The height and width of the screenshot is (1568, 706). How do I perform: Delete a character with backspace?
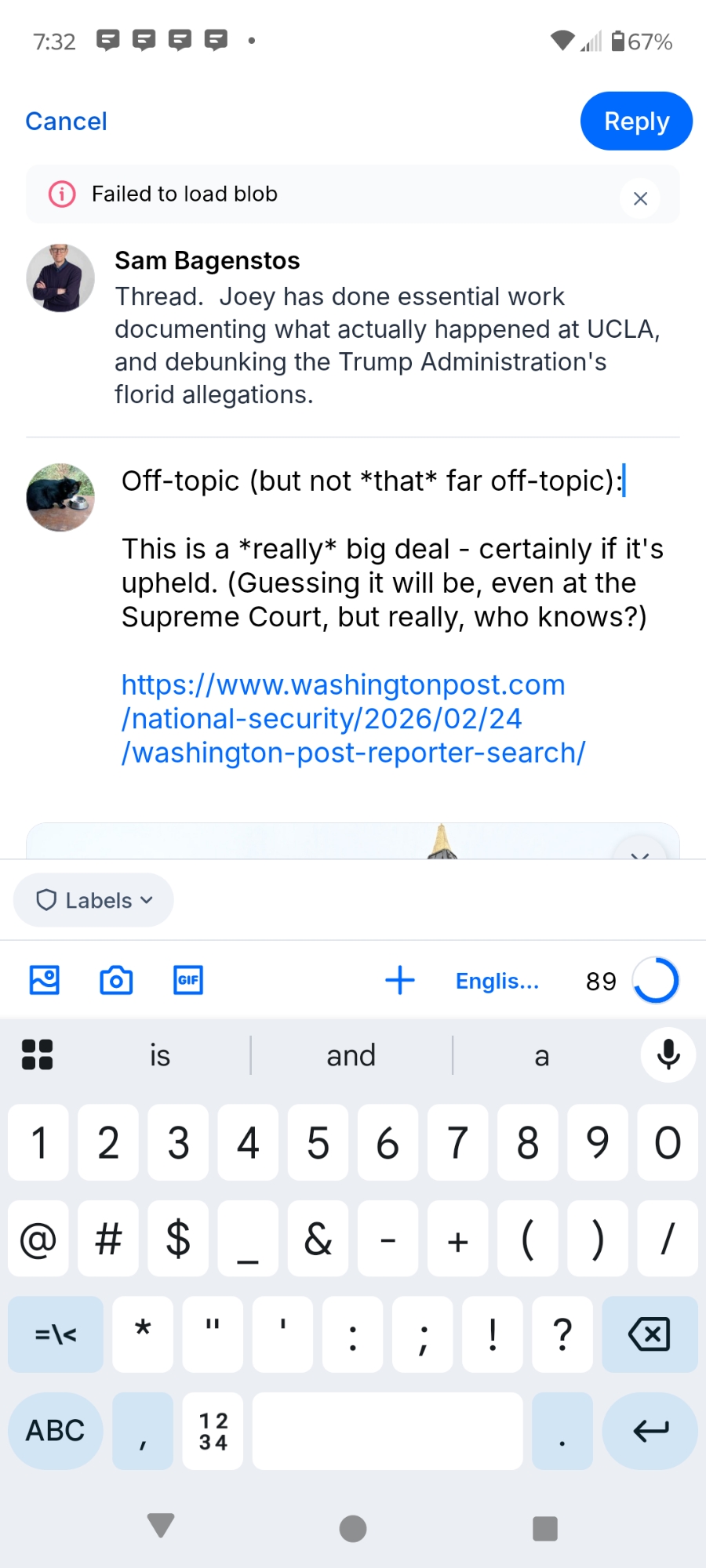point(650,1334)
